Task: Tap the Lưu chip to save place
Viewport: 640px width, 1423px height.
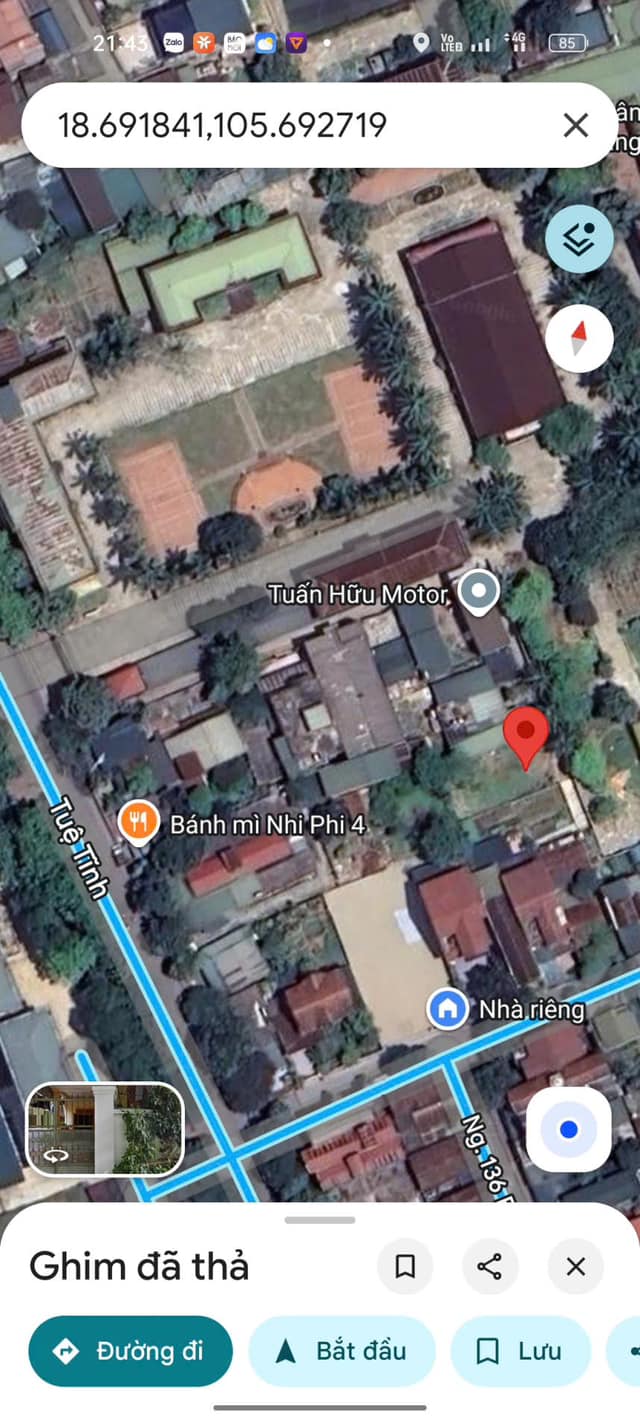Action: pyautogui.click(x=518, y=1351)
